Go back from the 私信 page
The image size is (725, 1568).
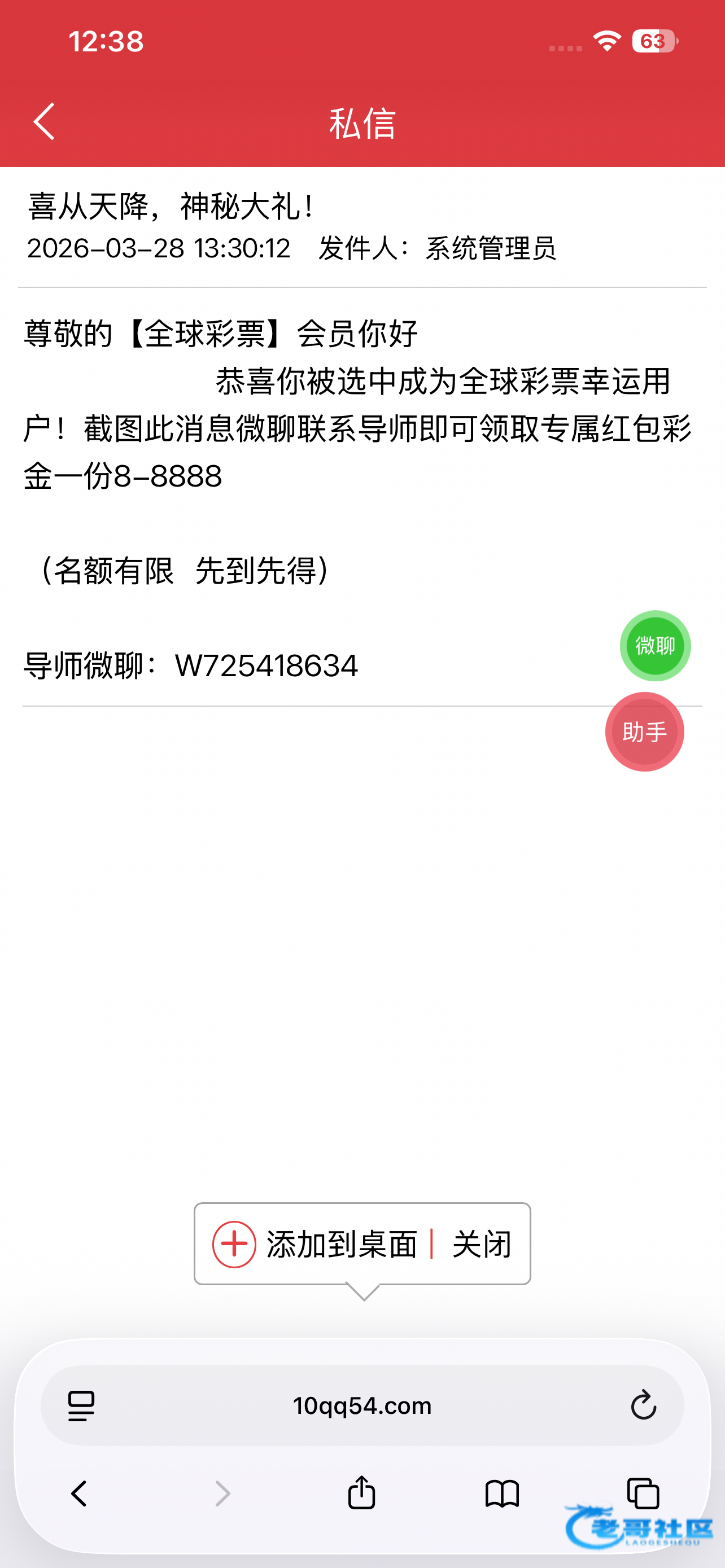click(44, 122)
